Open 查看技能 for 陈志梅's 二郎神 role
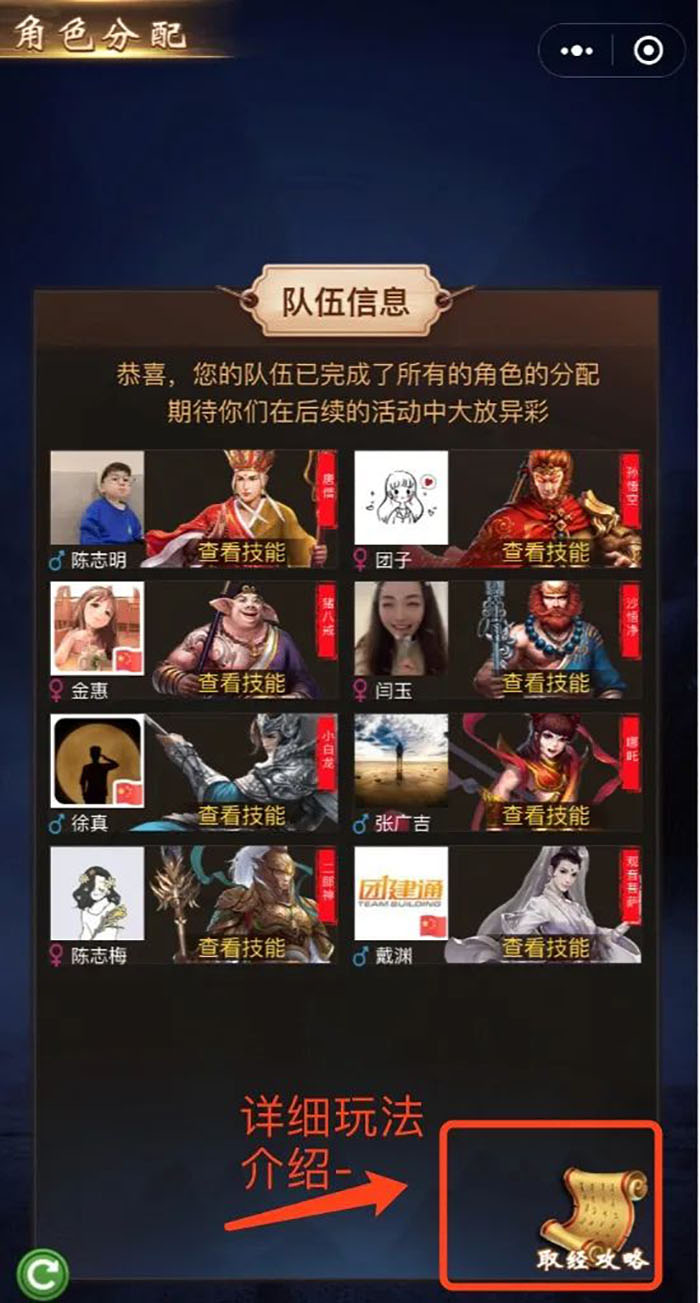This screenshot has width=700, height=1303. [241, 947]
